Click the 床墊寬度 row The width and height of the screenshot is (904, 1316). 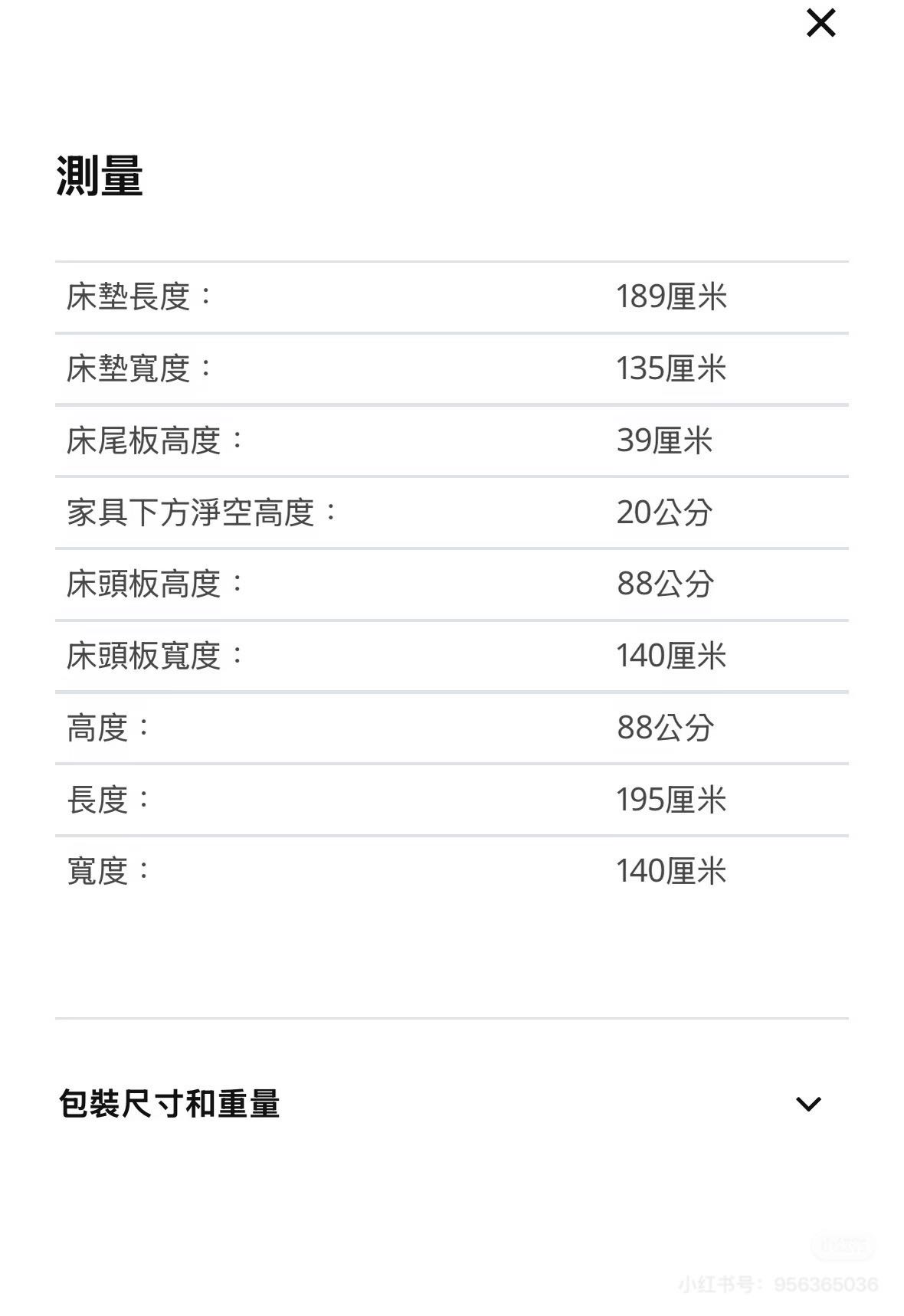(138, 369)
